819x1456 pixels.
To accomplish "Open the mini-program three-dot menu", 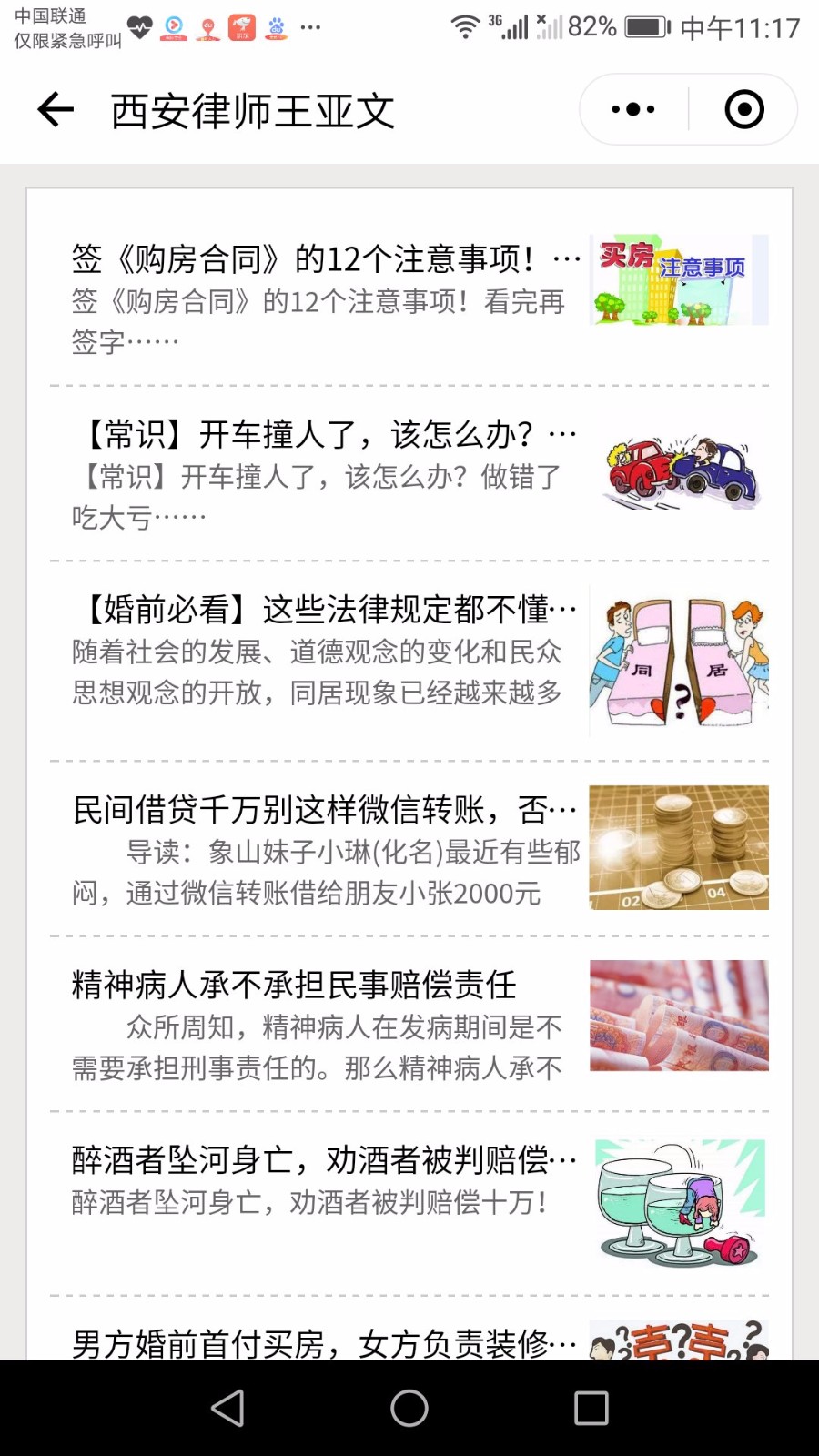I will point(633,110).
